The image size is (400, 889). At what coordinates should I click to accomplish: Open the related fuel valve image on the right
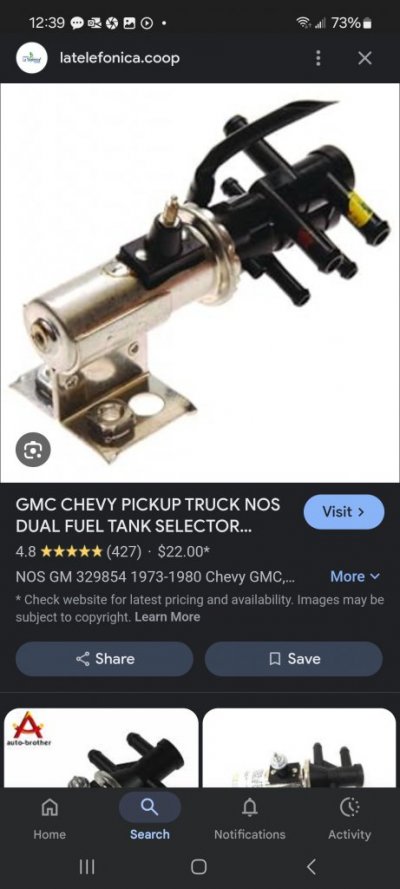[299, 748]
